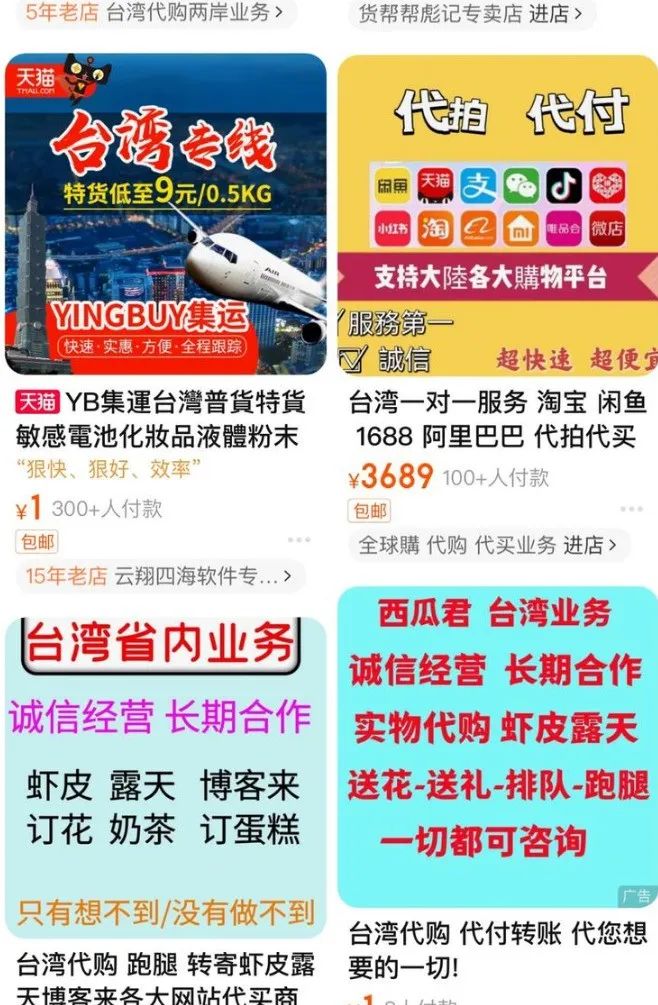Enter the 货帮帮彪记专卖店 shop
Screen dimensions: 658x1005
tap(472, 13)
